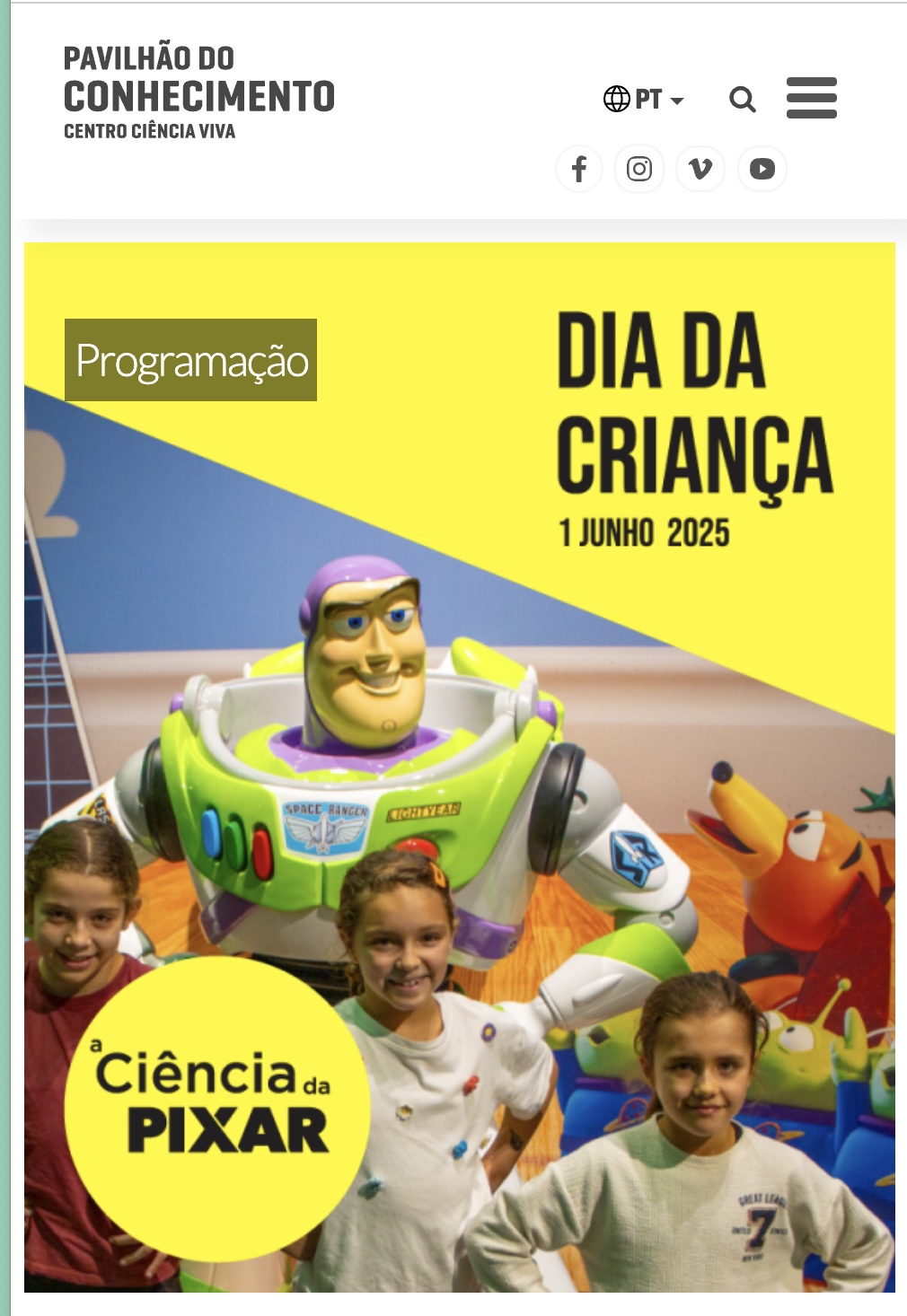Tap the Programação label

(190, 360)
